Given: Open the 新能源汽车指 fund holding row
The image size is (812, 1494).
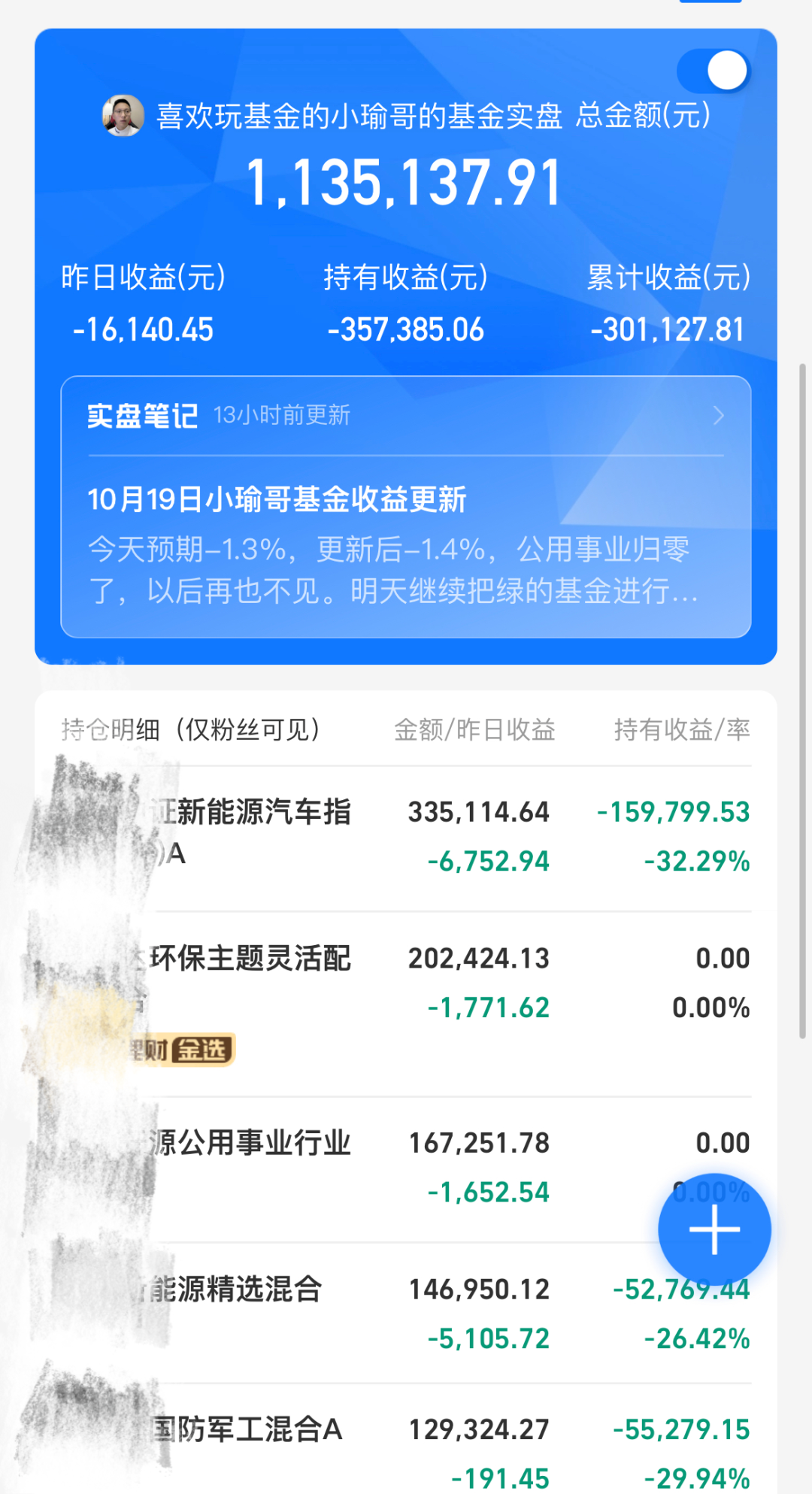Looking at the screenshot, I should pos(406,838).
